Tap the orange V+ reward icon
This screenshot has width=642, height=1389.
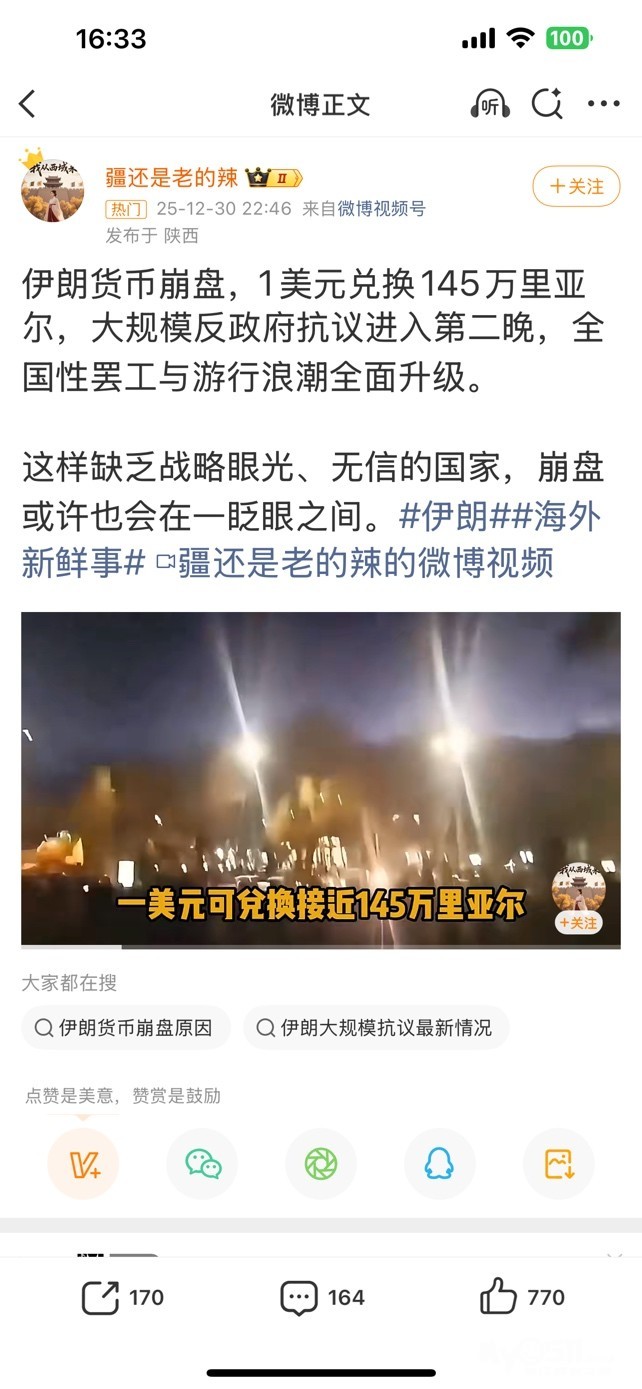tap(84, 1164)
